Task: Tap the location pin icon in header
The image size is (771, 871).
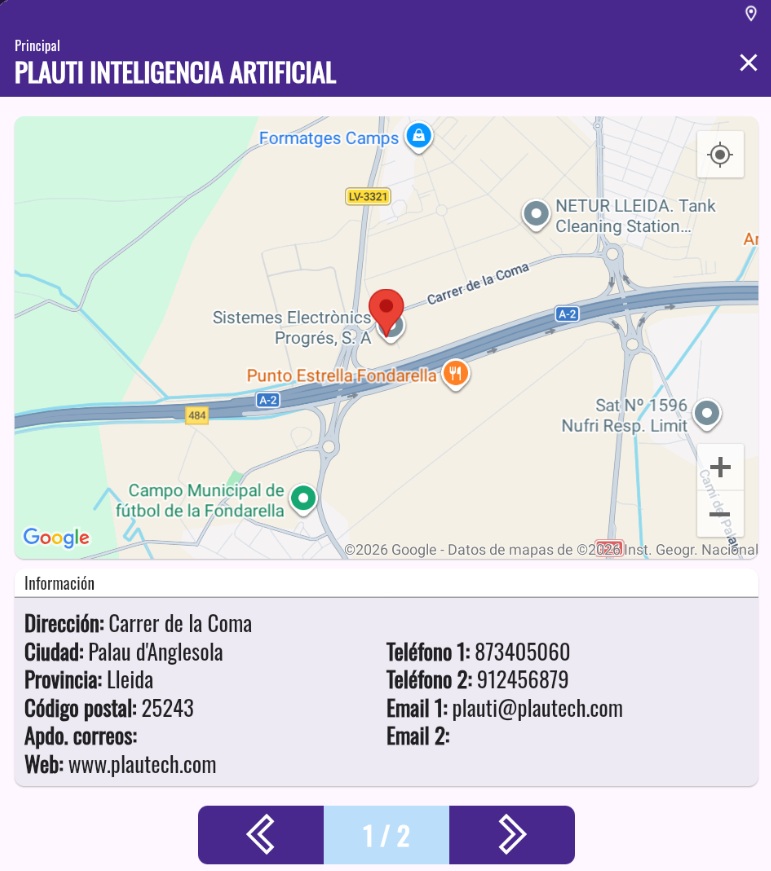Action: click(x=751, y=13)
